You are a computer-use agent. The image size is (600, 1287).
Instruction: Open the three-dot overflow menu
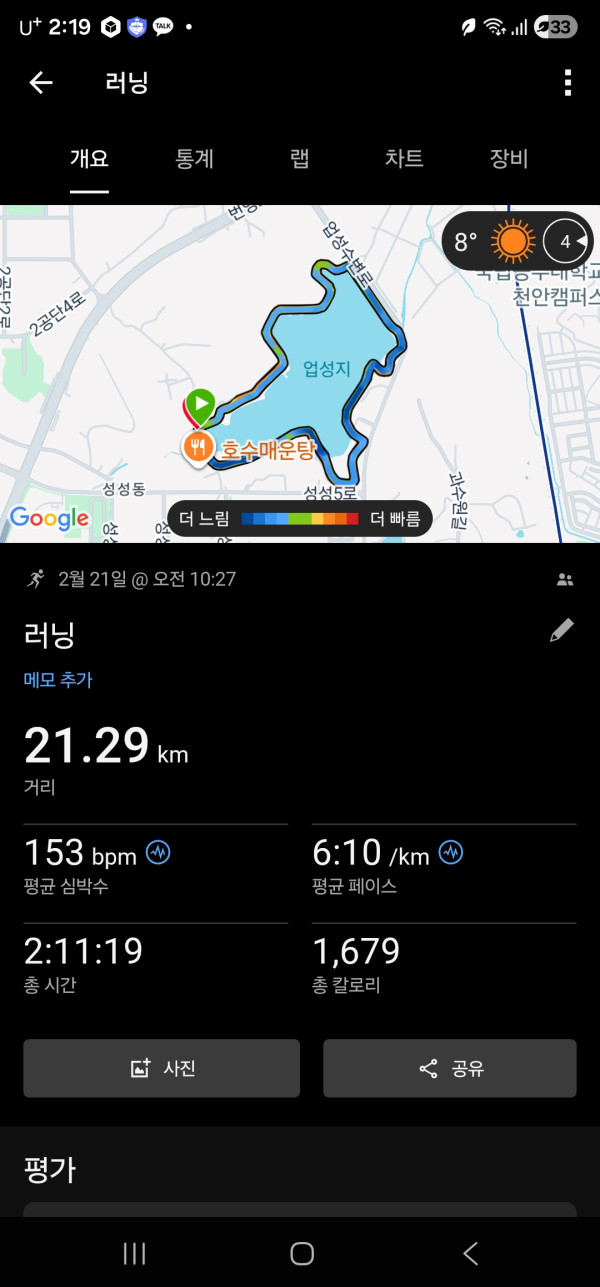[567, 83]
